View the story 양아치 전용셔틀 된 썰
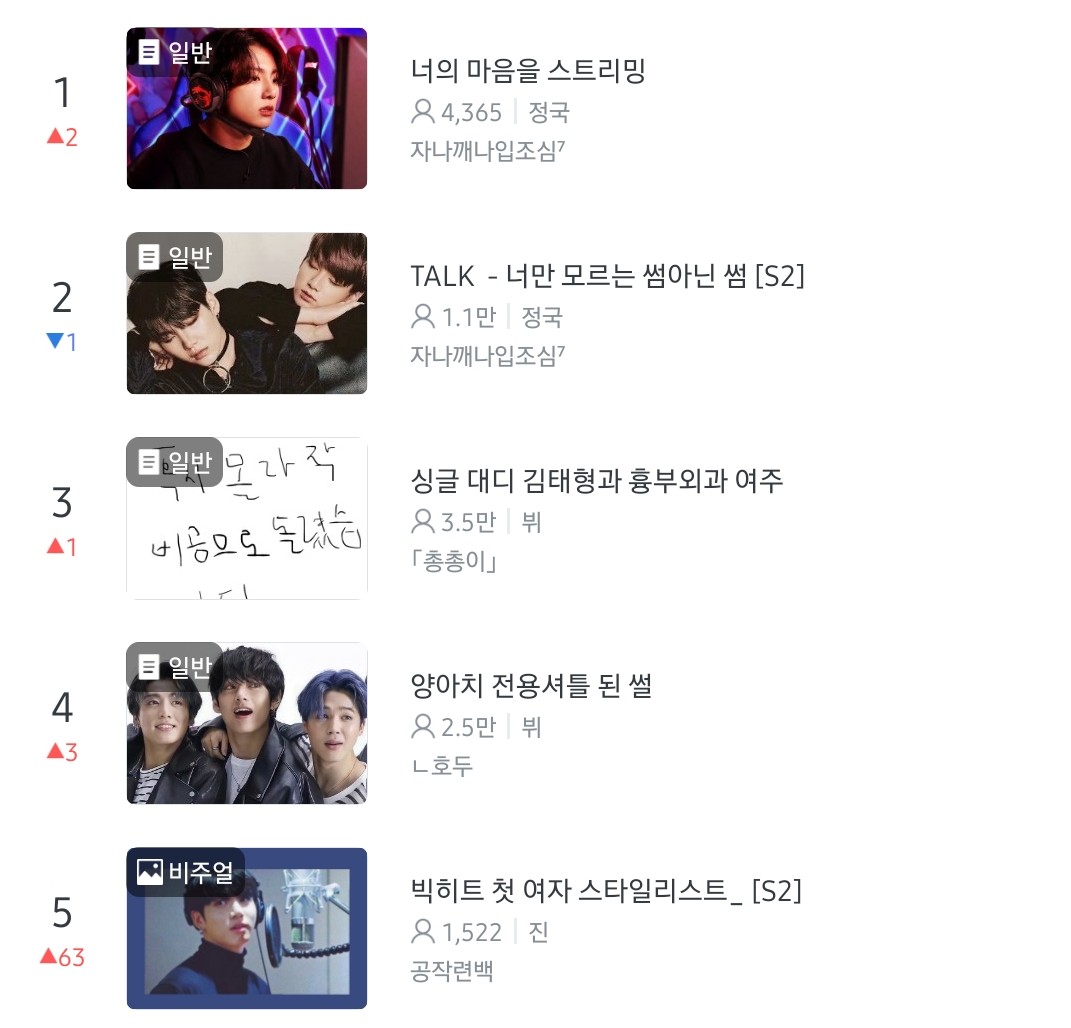 pos(531,686)
